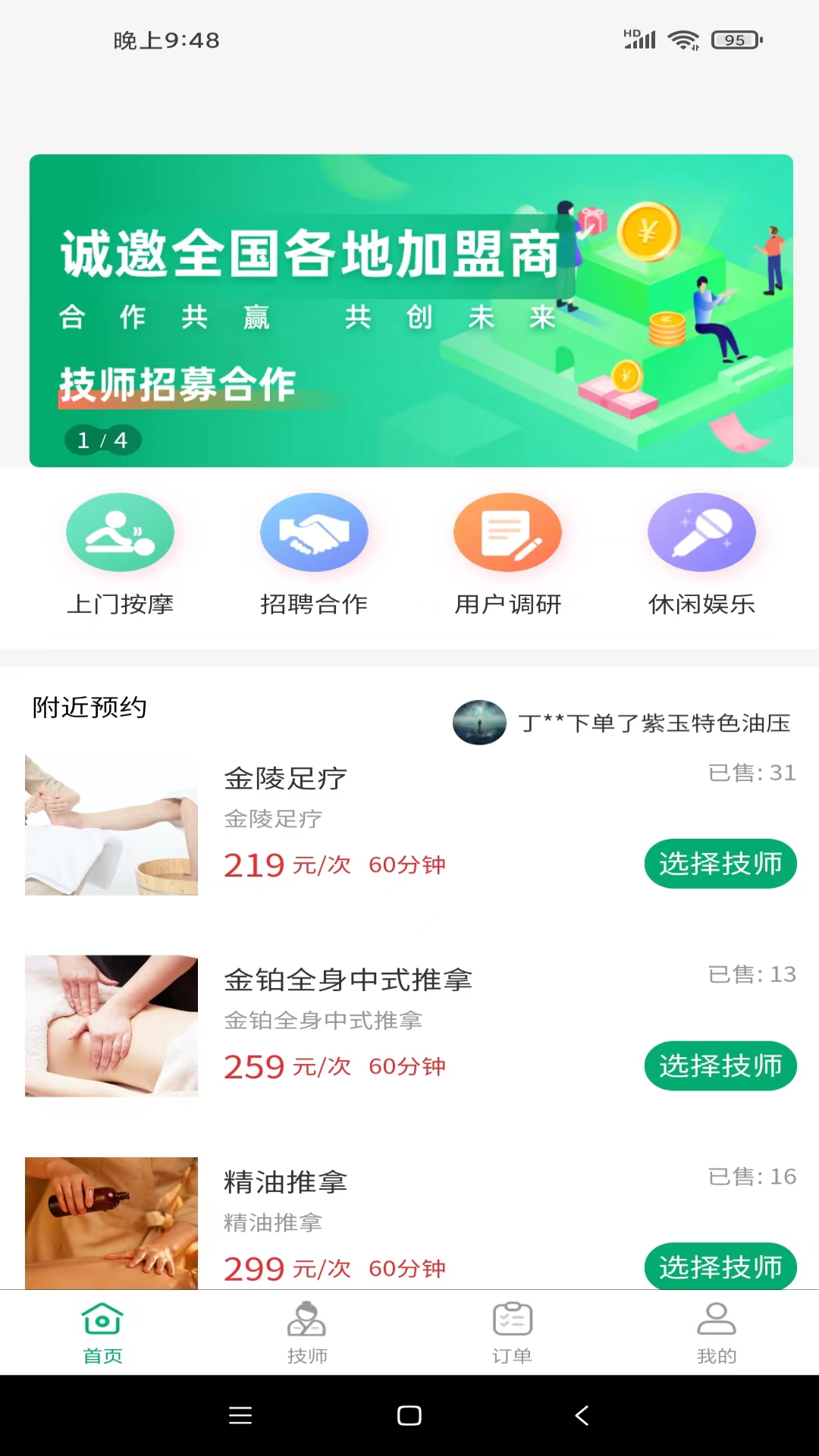
Task: Open 用户调研 survey icon
Action: [507, 532]
